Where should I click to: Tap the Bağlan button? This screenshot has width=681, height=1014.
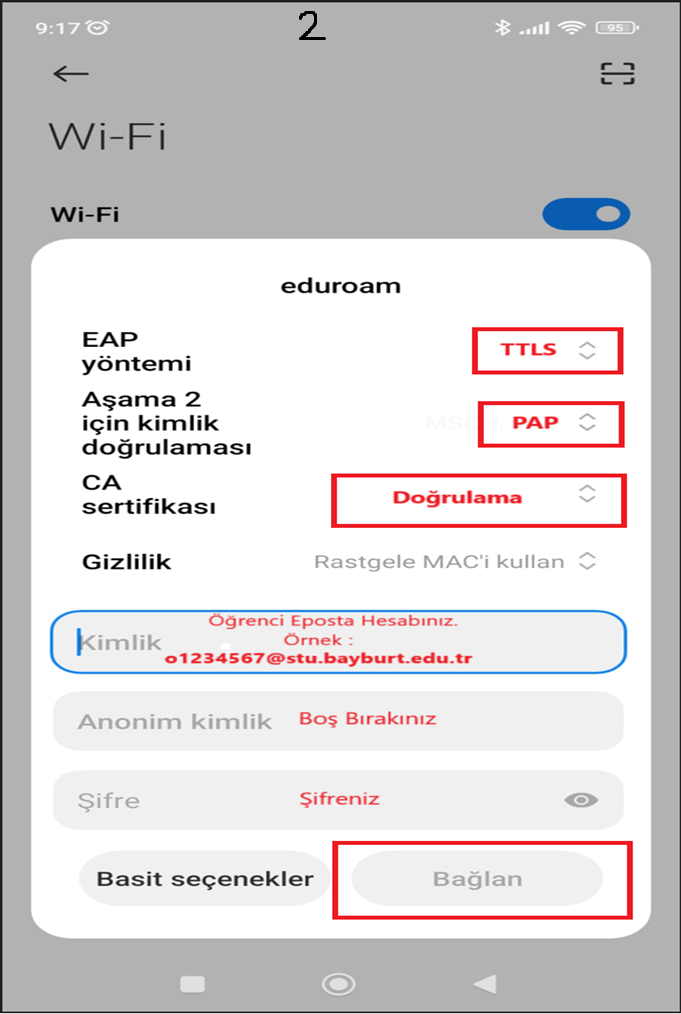click(478, 880)
